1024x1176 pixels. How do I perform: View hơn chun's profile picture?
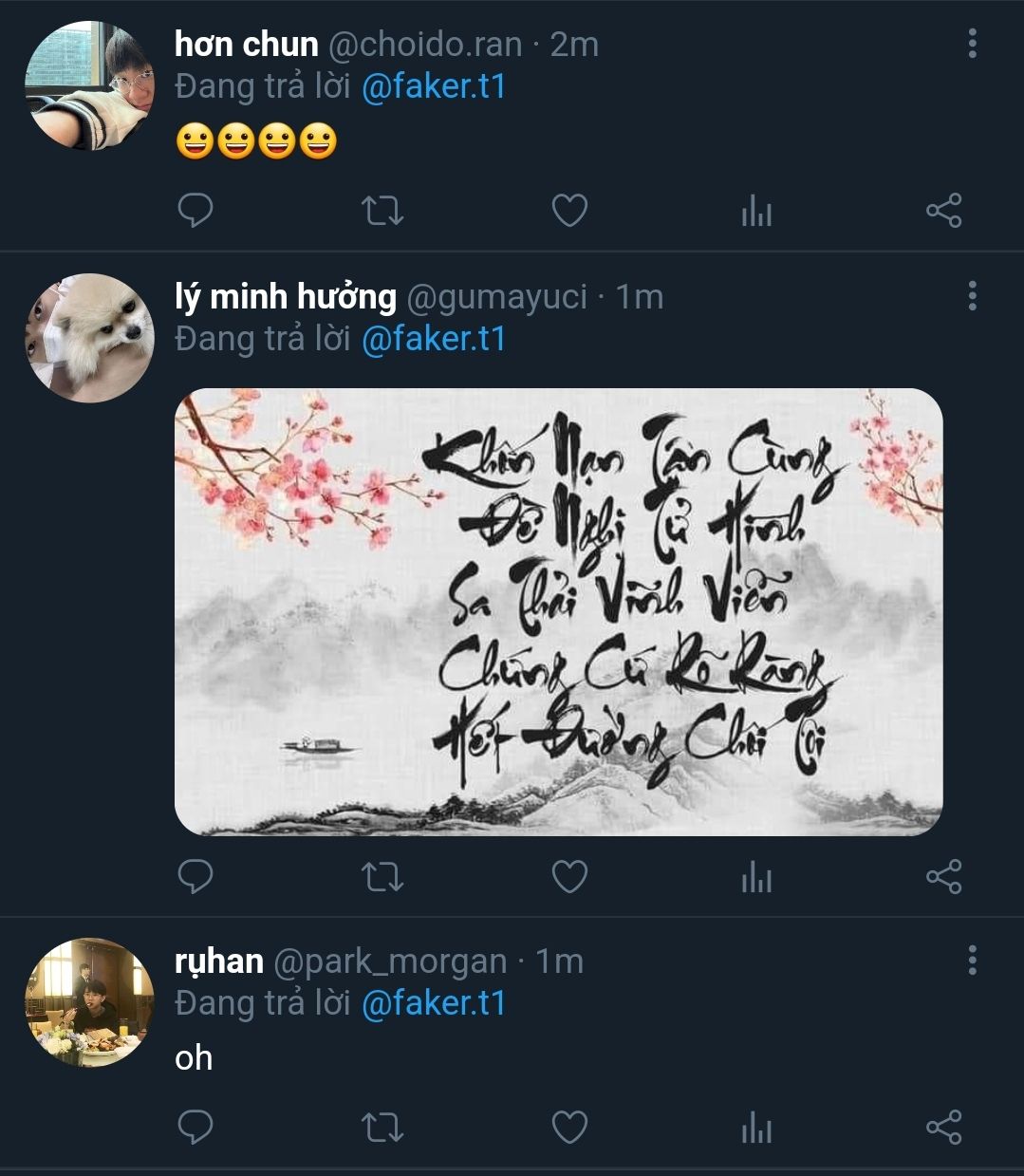click(88, 85)
